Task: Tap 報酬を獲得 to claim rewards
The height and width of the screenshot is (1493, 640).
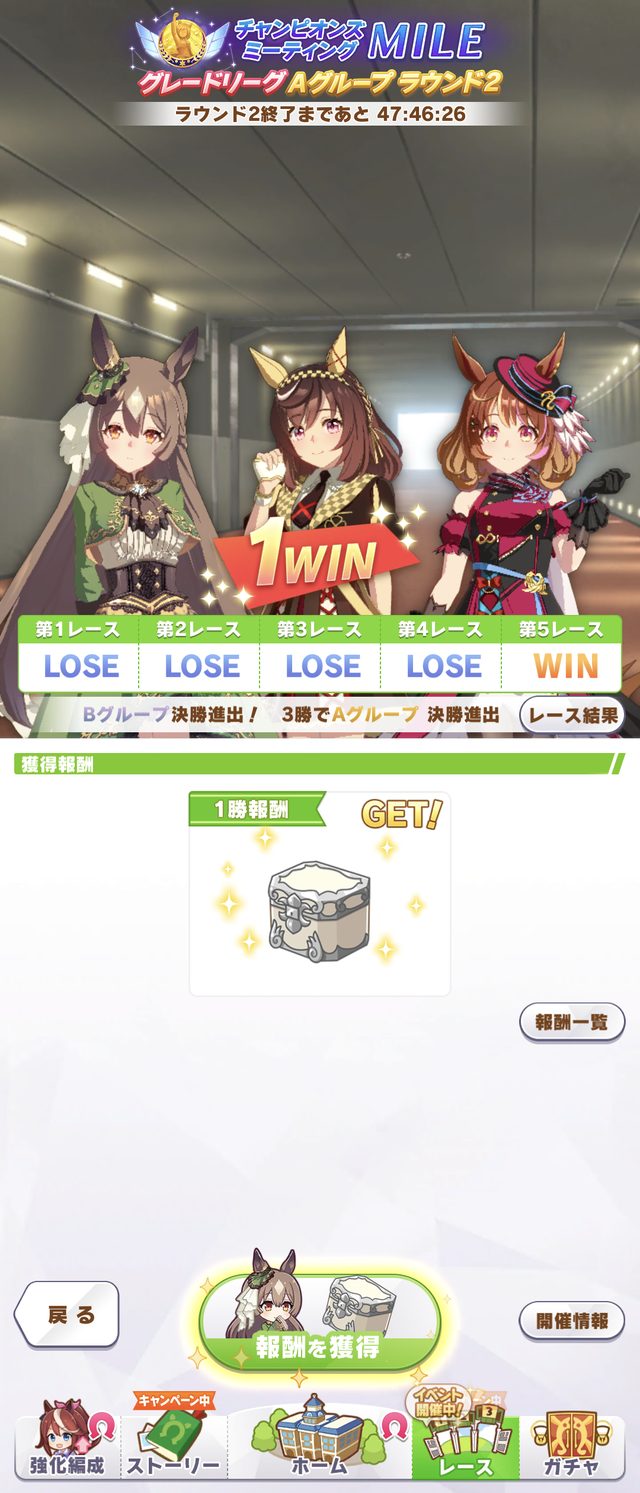Action: point(320,1323)
